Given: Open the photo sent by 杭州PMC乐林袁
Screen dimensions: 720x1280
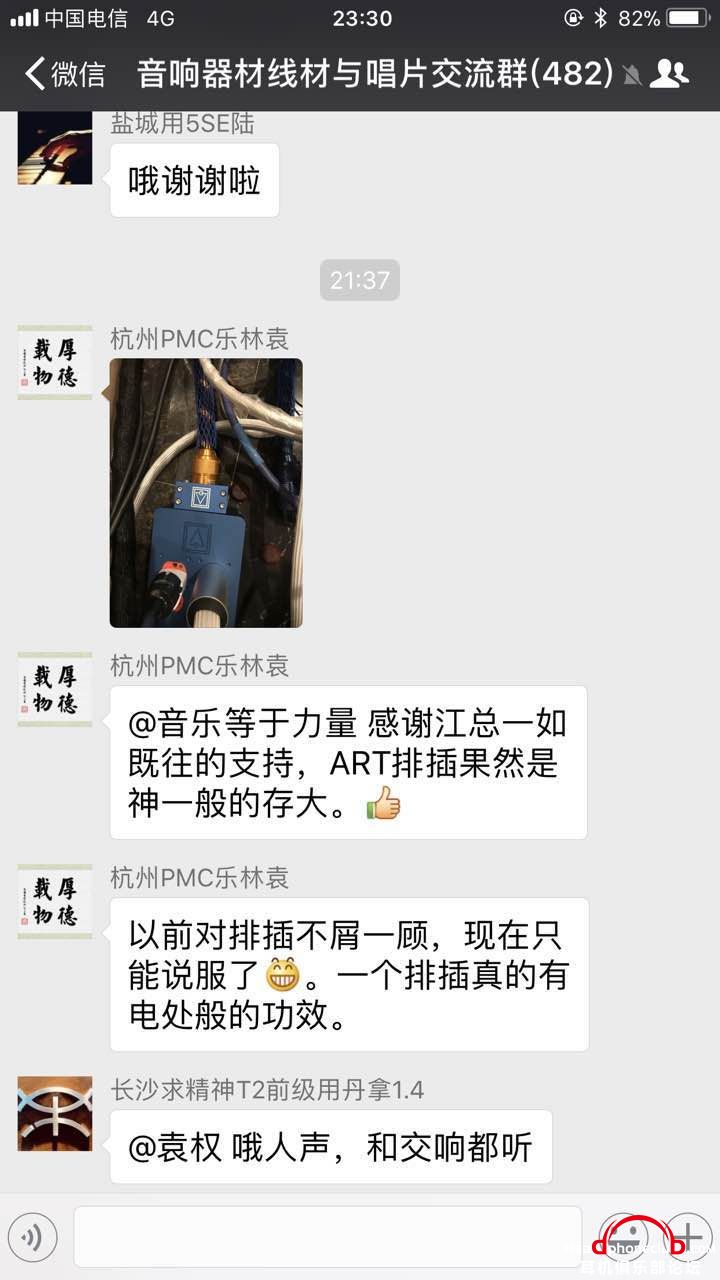Looking at the screenshot, I should tap(206, 493).
